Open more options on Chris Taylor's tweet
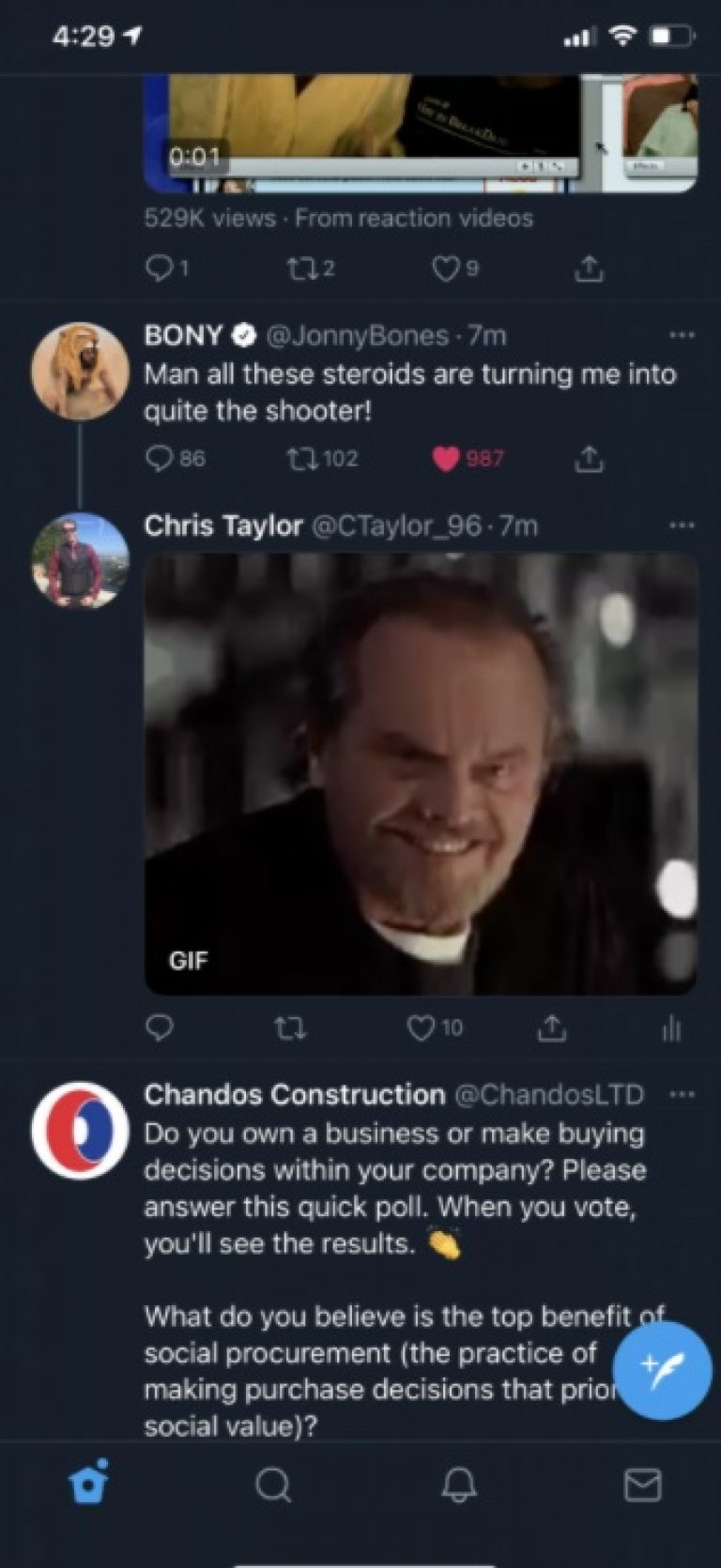 683,525
